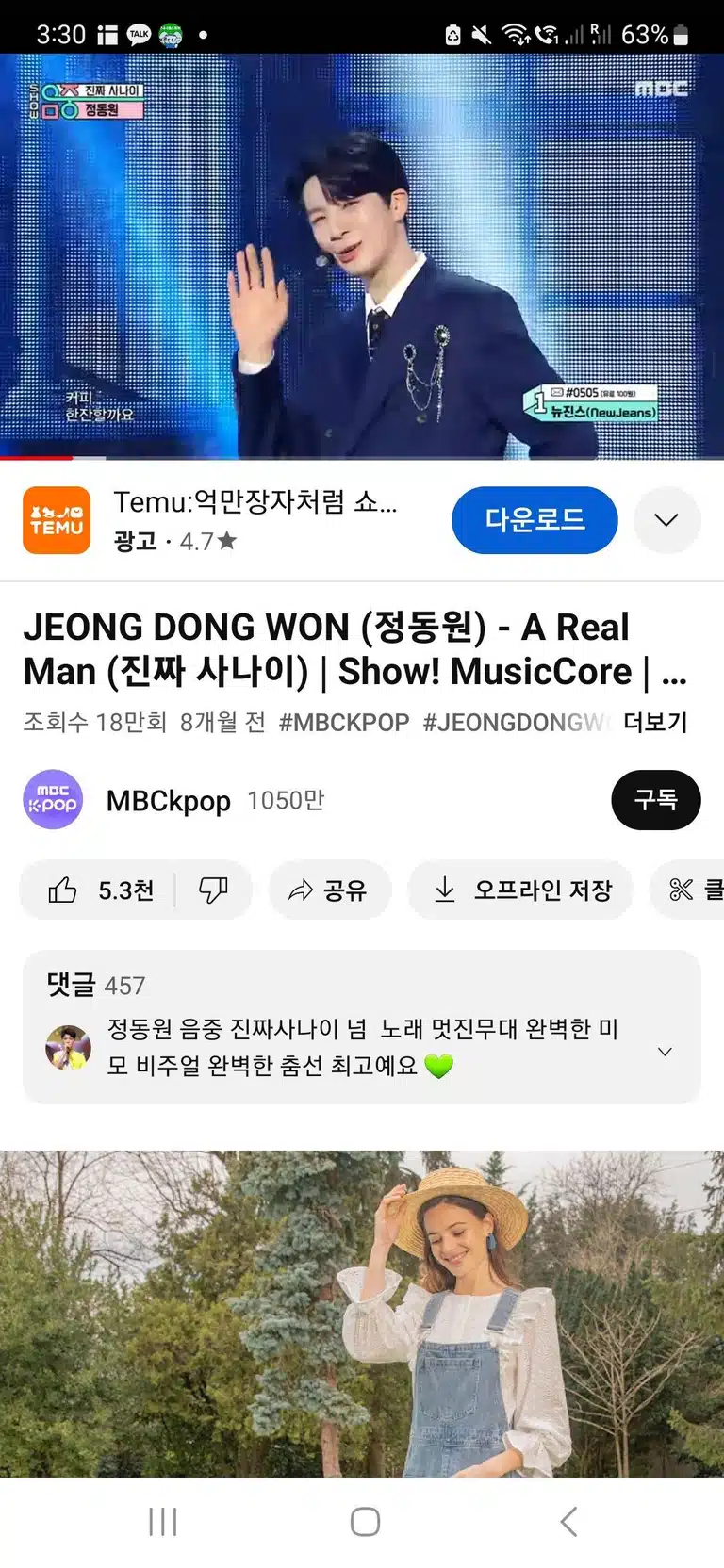
Task: Open recent apps from the navigation bar
Action: click(x=163, y=1522)
